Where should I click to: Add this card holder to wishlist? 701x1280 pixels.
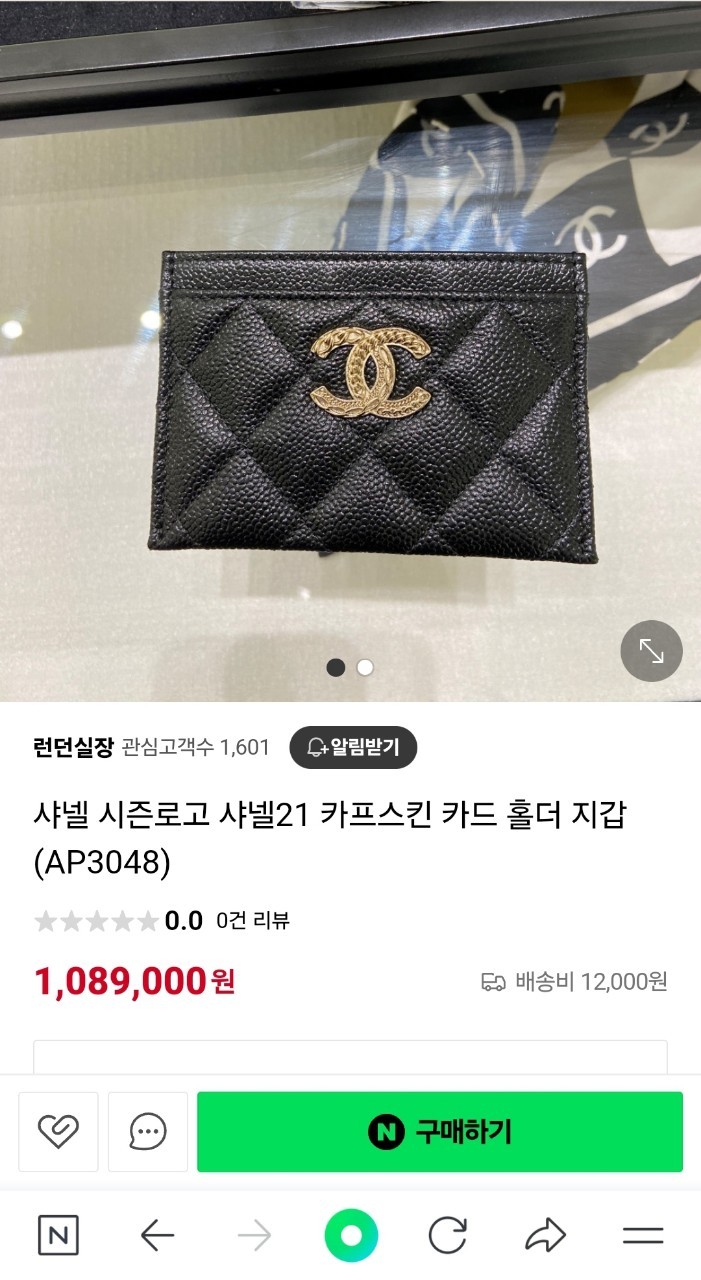[x=58, y=1132]
